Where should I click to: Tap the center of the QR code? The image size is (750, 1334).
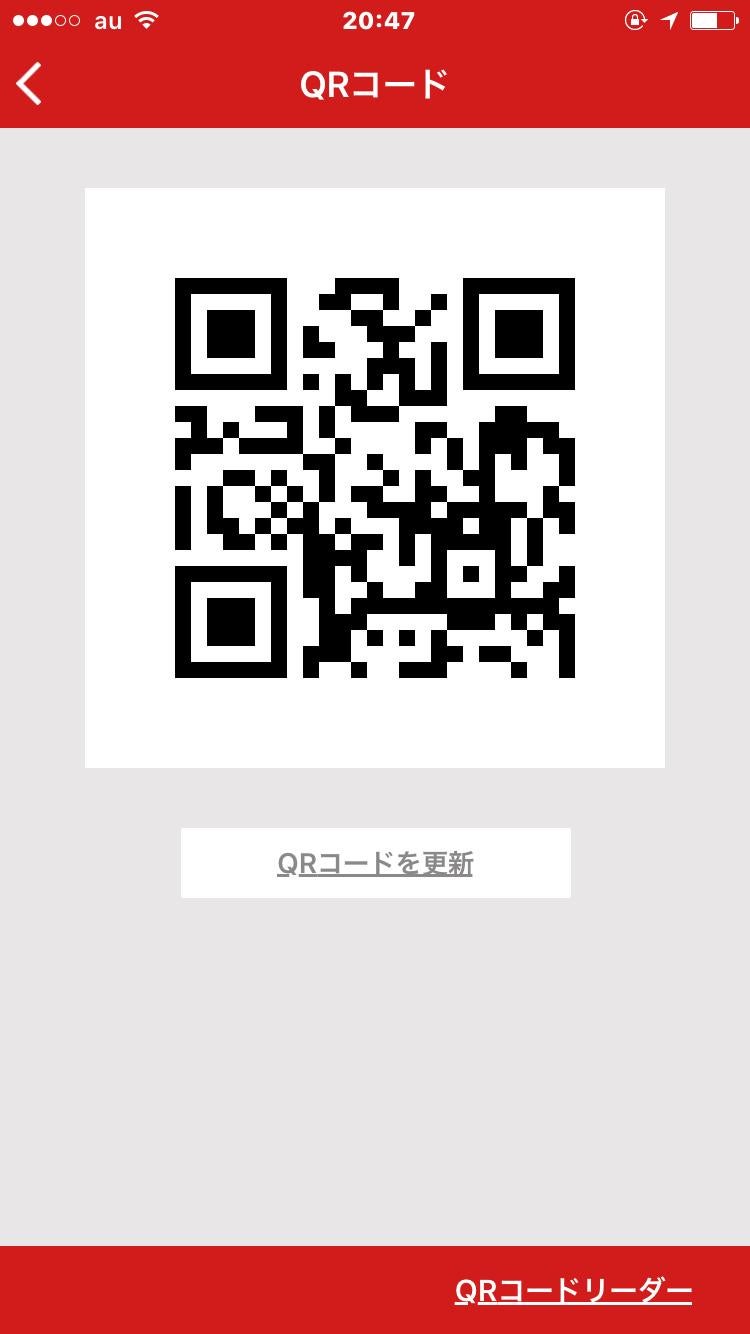(375, 477)
